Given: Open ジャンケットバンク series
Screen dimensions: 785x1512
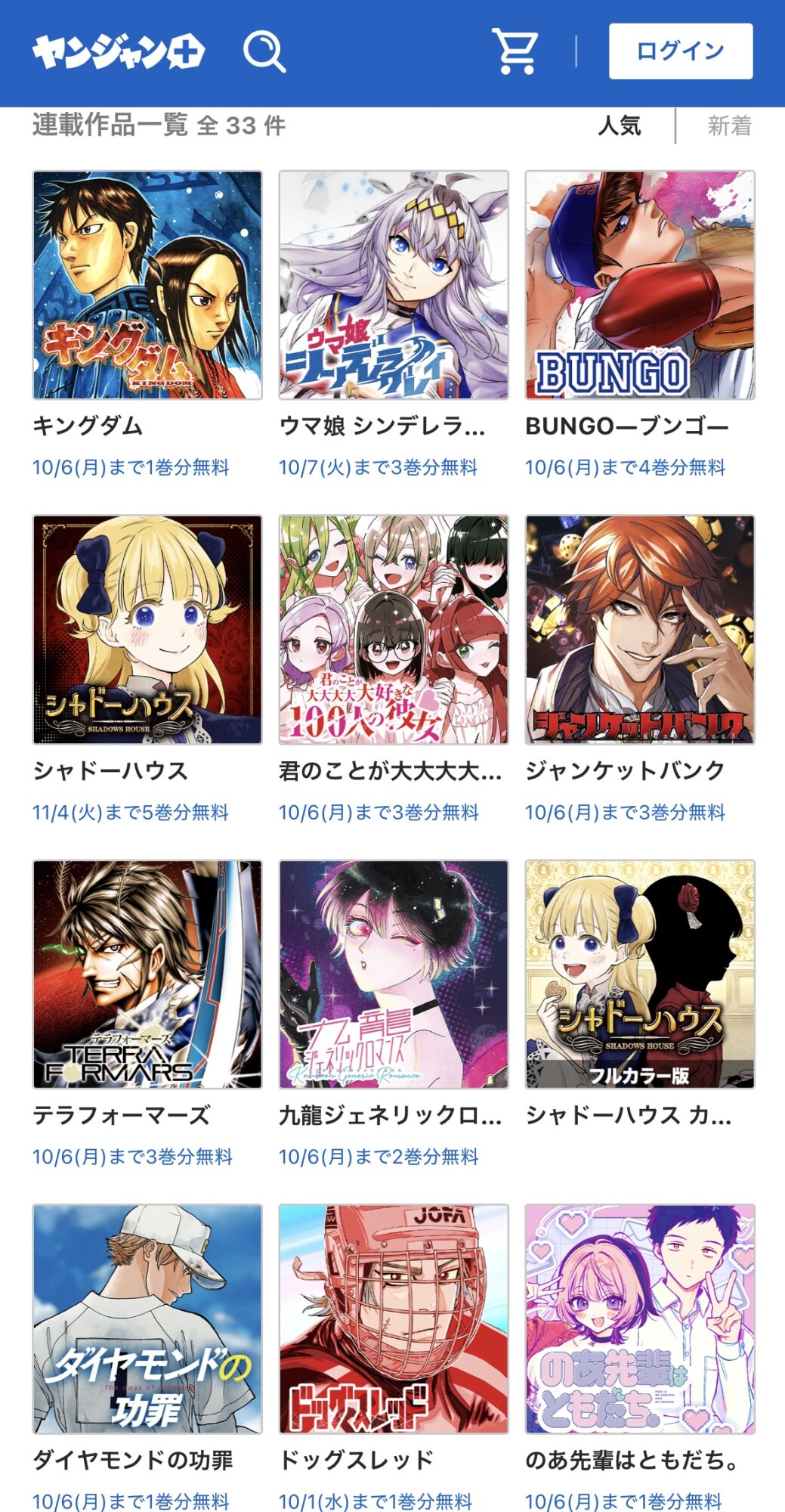Looking at the screenshot, I should [x=640, y=630].
